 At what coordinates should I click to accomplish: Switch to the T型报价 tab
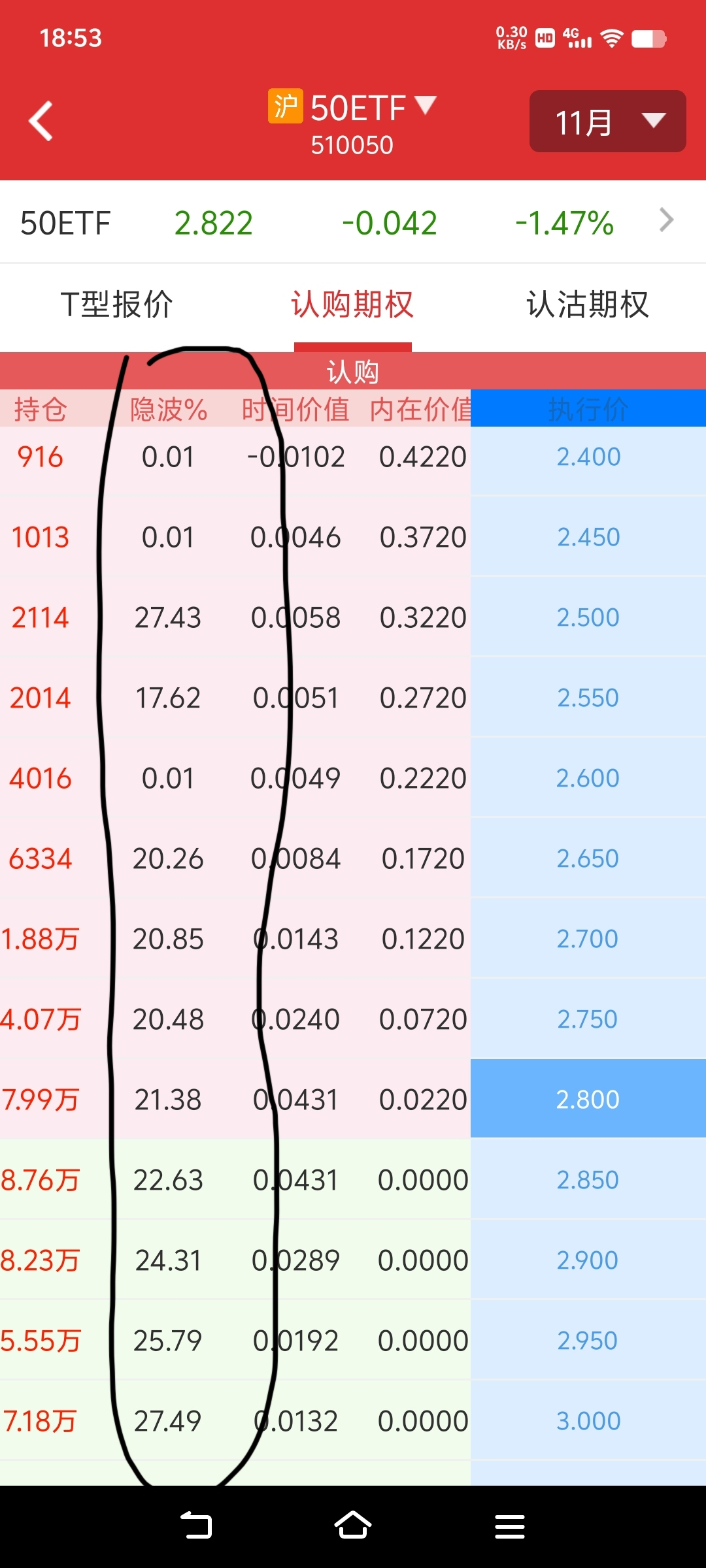pyautogui.click(x=117, y=304)
